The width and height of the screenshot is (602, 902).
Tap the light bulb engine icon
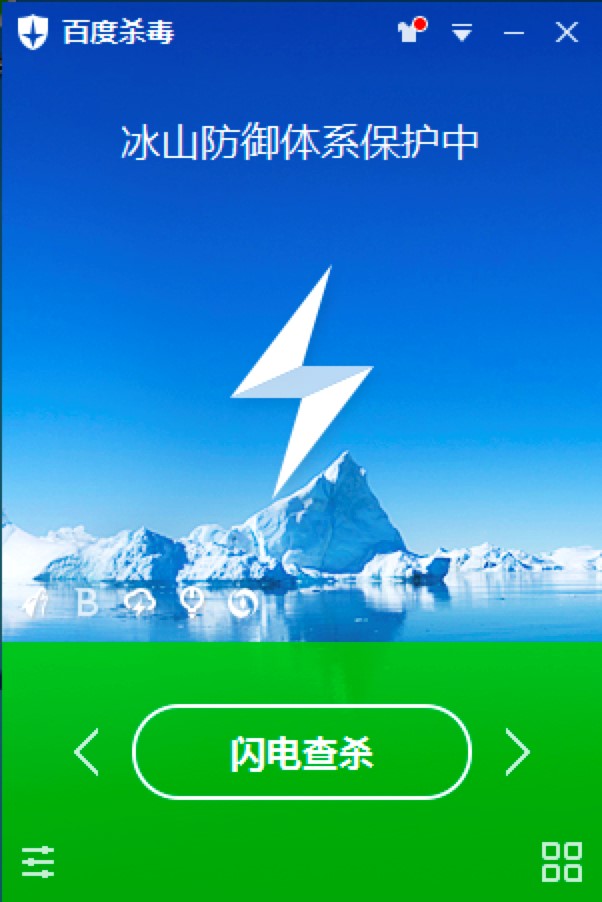click(x=190, y=602)
